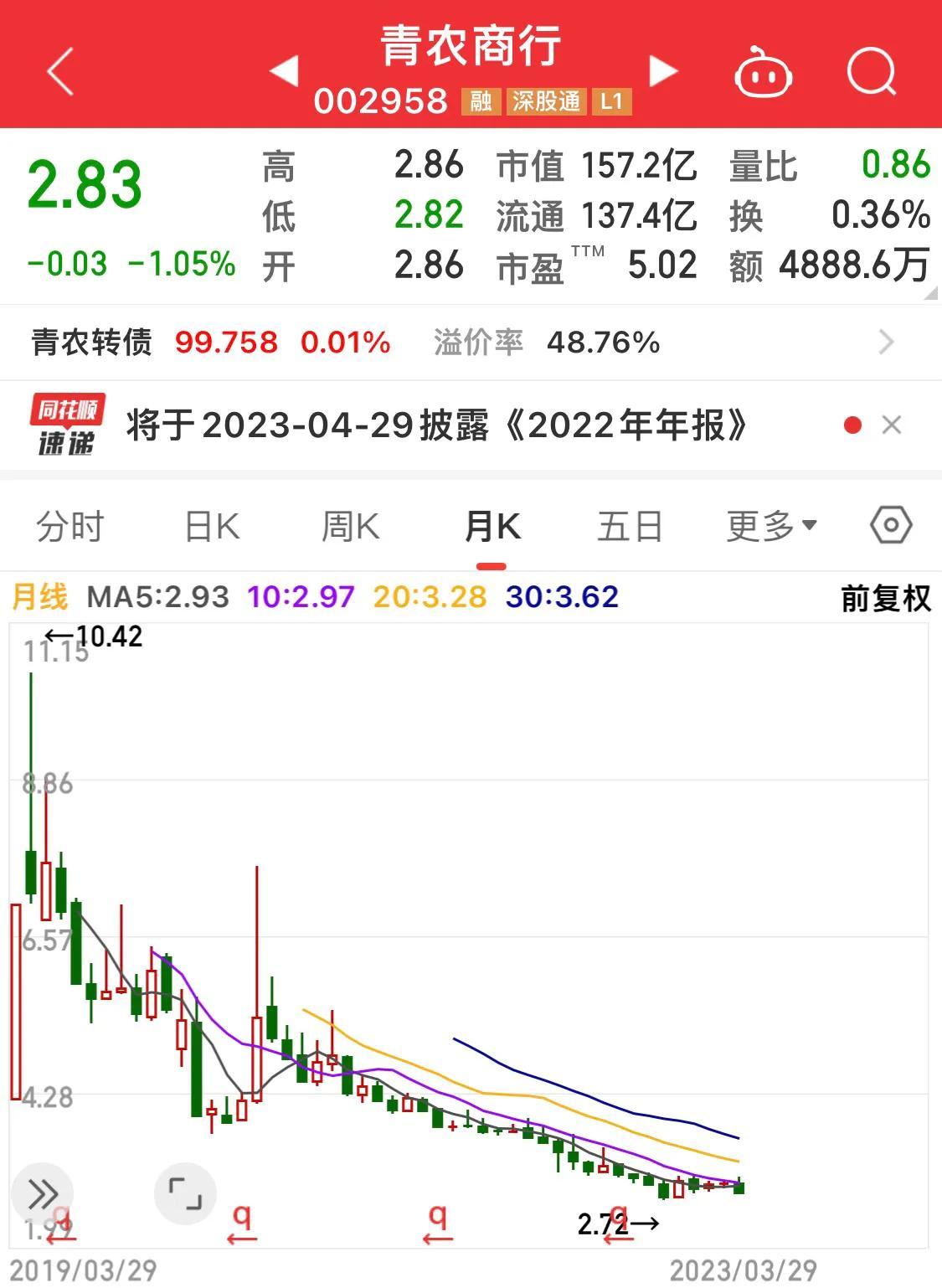
Task: Select previous stock with left arrow
Action: 285,71
